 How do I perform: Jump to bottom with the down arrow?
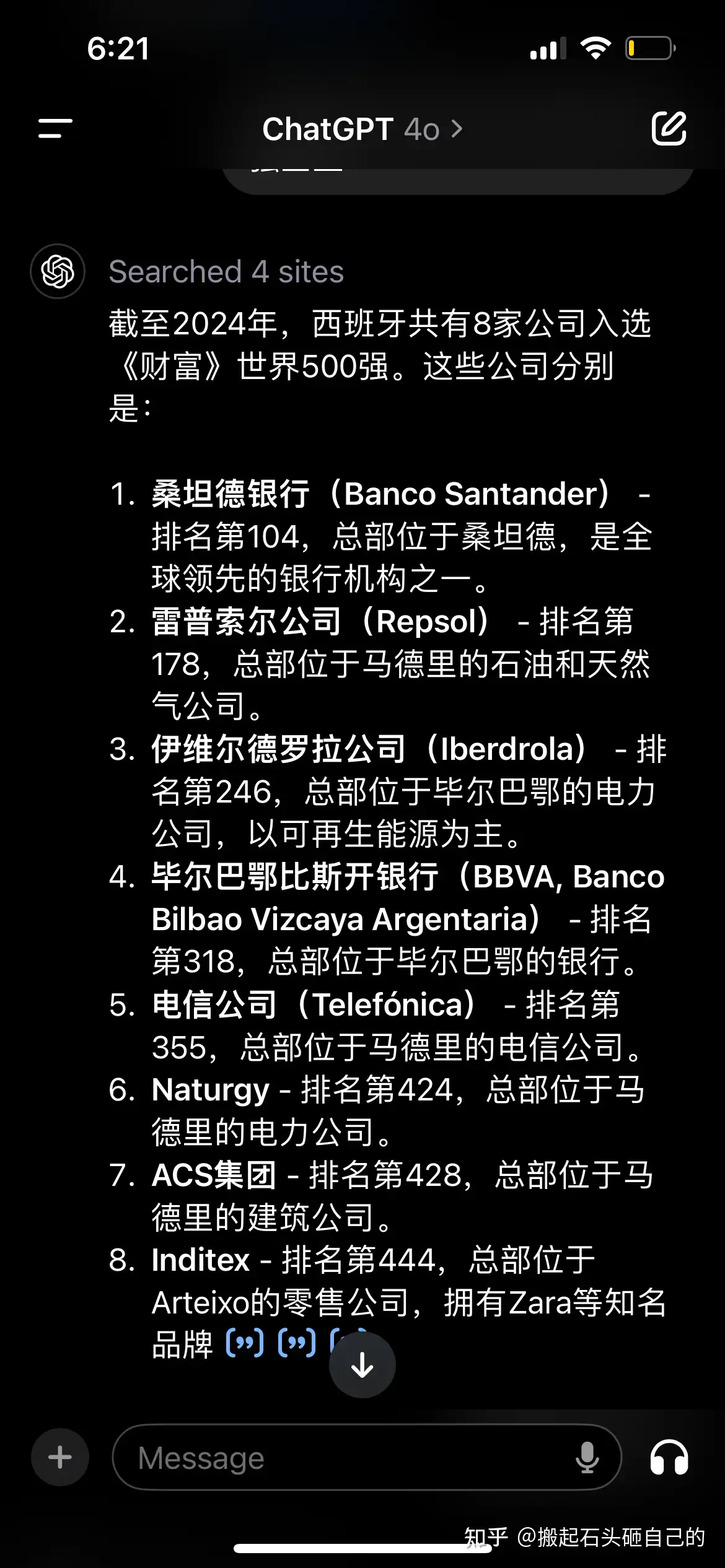pyautogui.click(x=362, y=1365)
